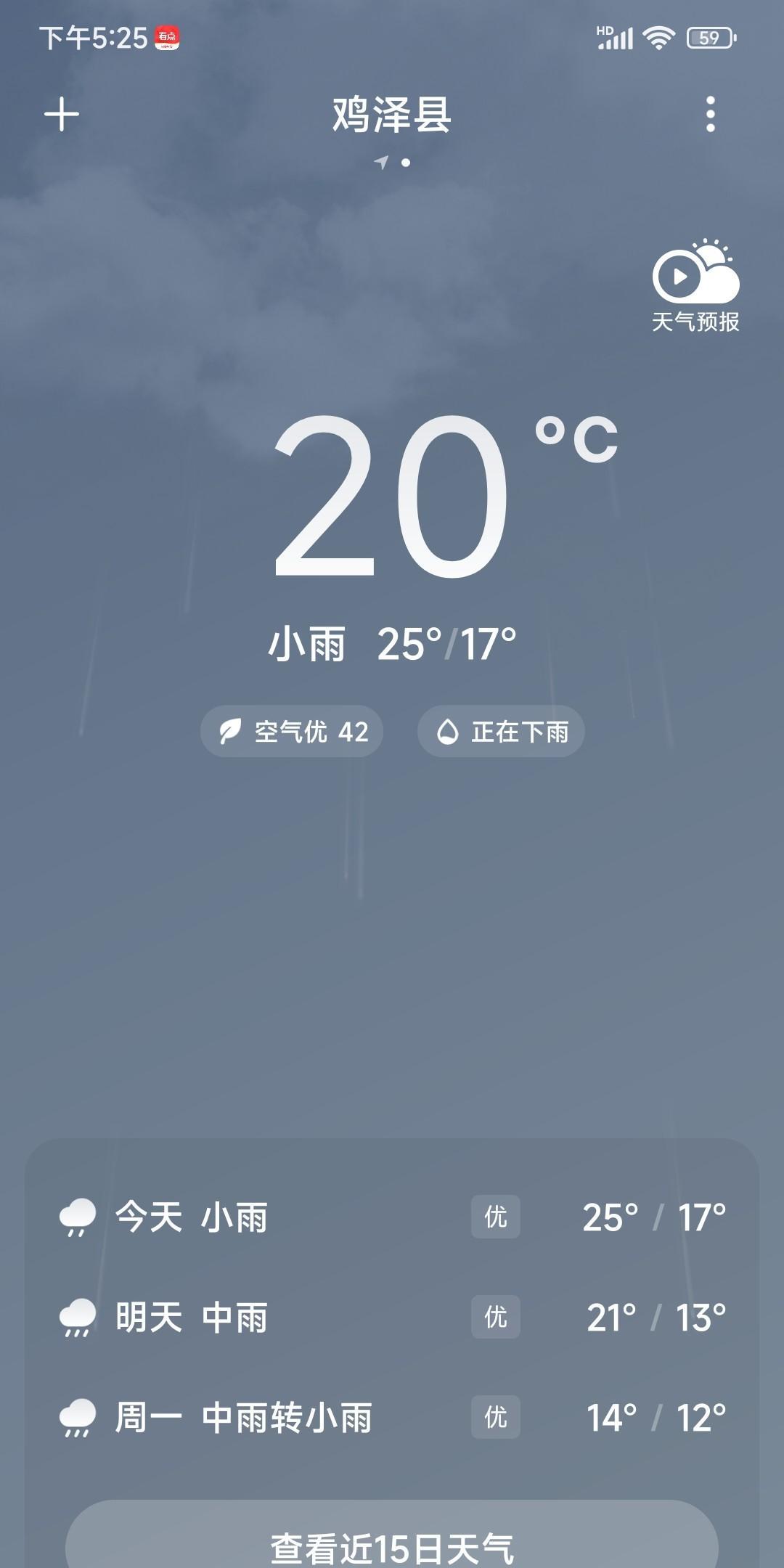Open the three-dot overflow menu
This screenshot has width=784, height=1568.
click(710, 115)
